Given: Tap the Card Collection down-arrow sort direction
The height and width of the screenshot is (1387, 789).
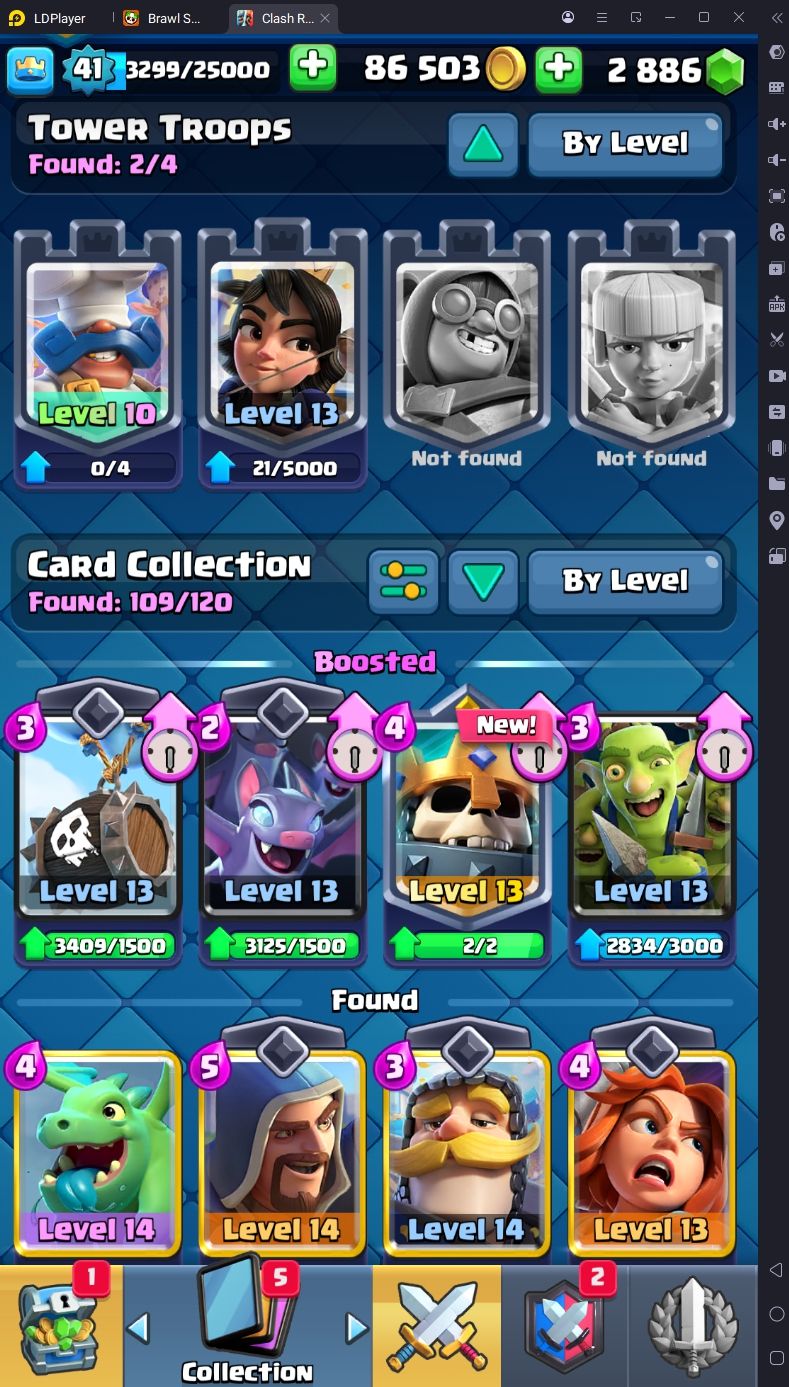Looking at the screenshot, I should (483, 581).
